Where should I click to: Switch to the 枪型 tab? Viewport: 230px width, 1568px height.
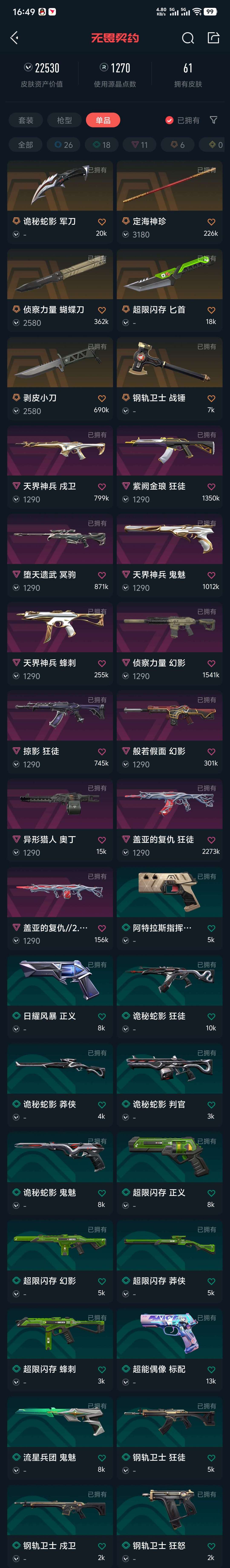click(65, 120)
